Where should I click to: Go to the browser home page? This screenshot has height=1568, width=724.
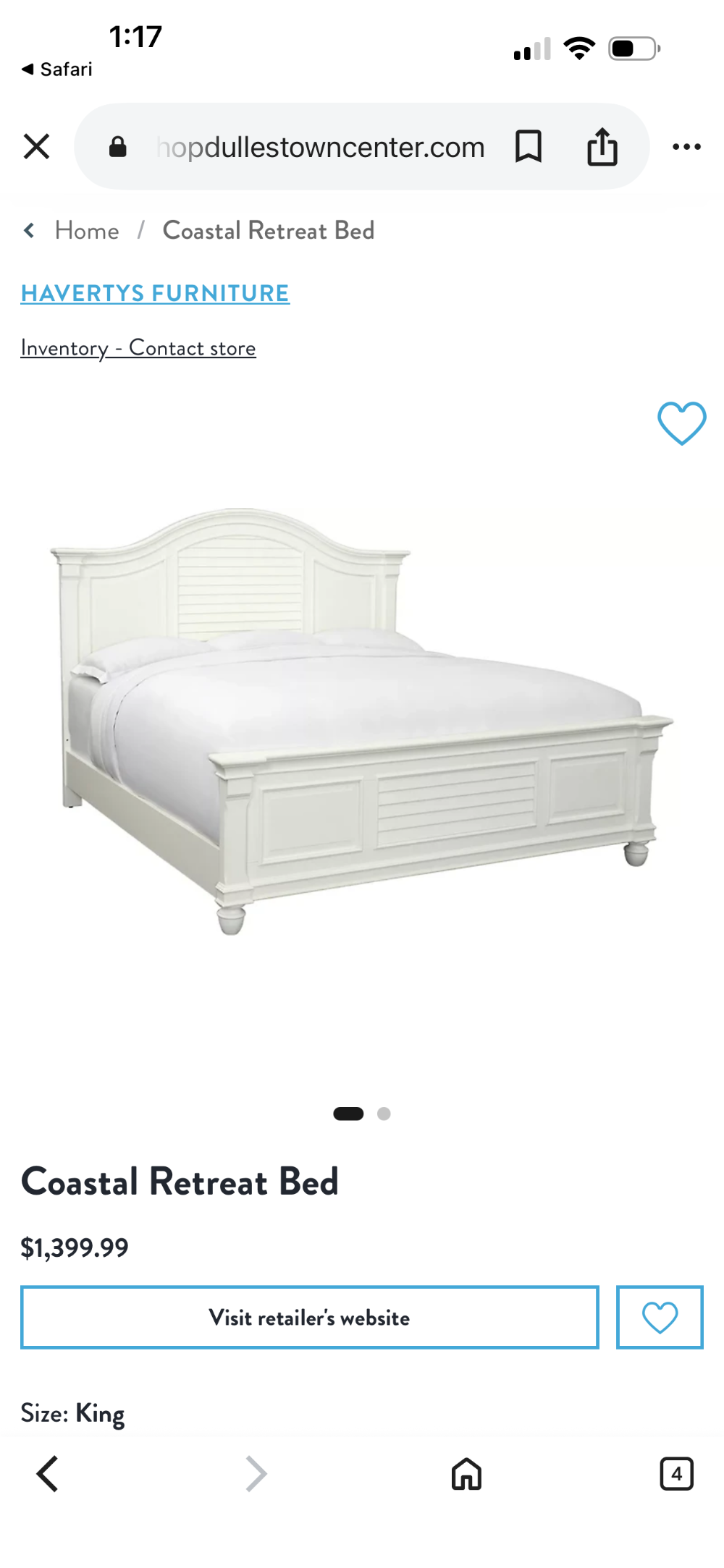pos(466,1474)
